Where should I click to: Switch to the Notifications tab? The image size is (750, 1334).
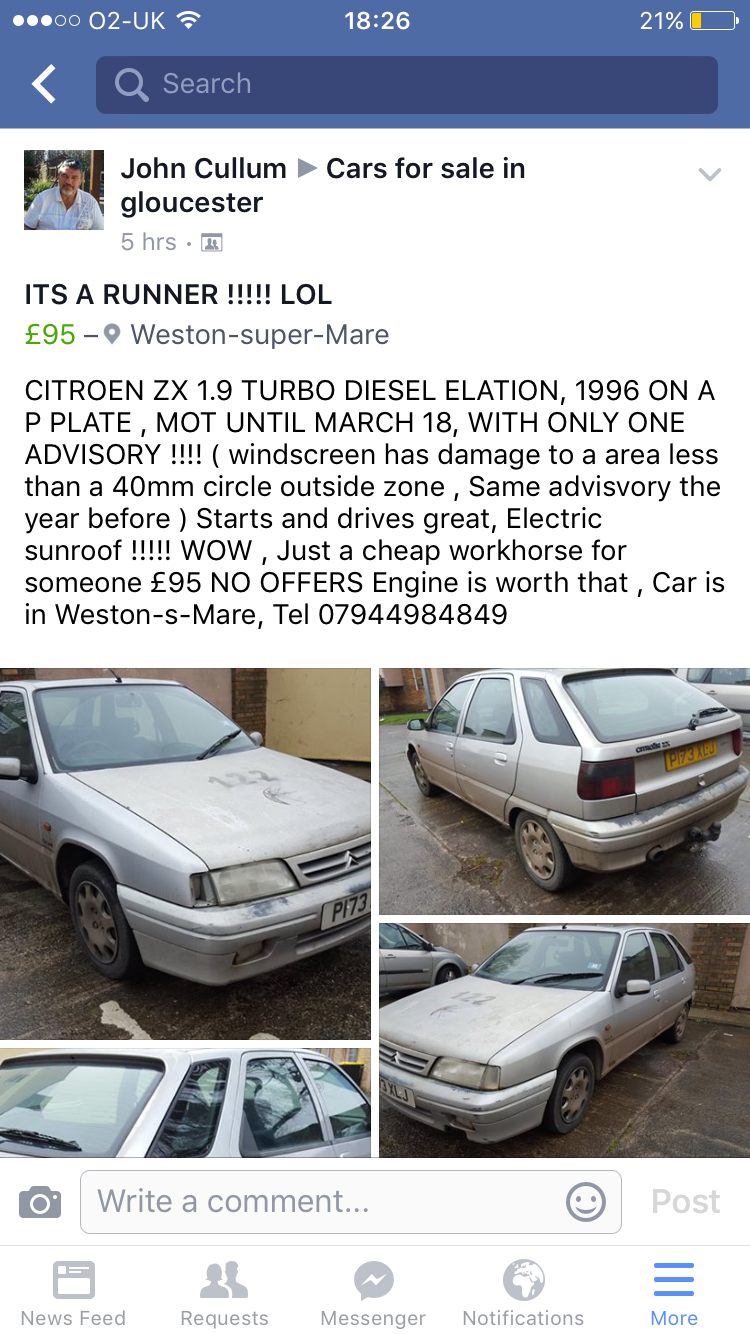pyautogui.click(x=523, y=1290)
